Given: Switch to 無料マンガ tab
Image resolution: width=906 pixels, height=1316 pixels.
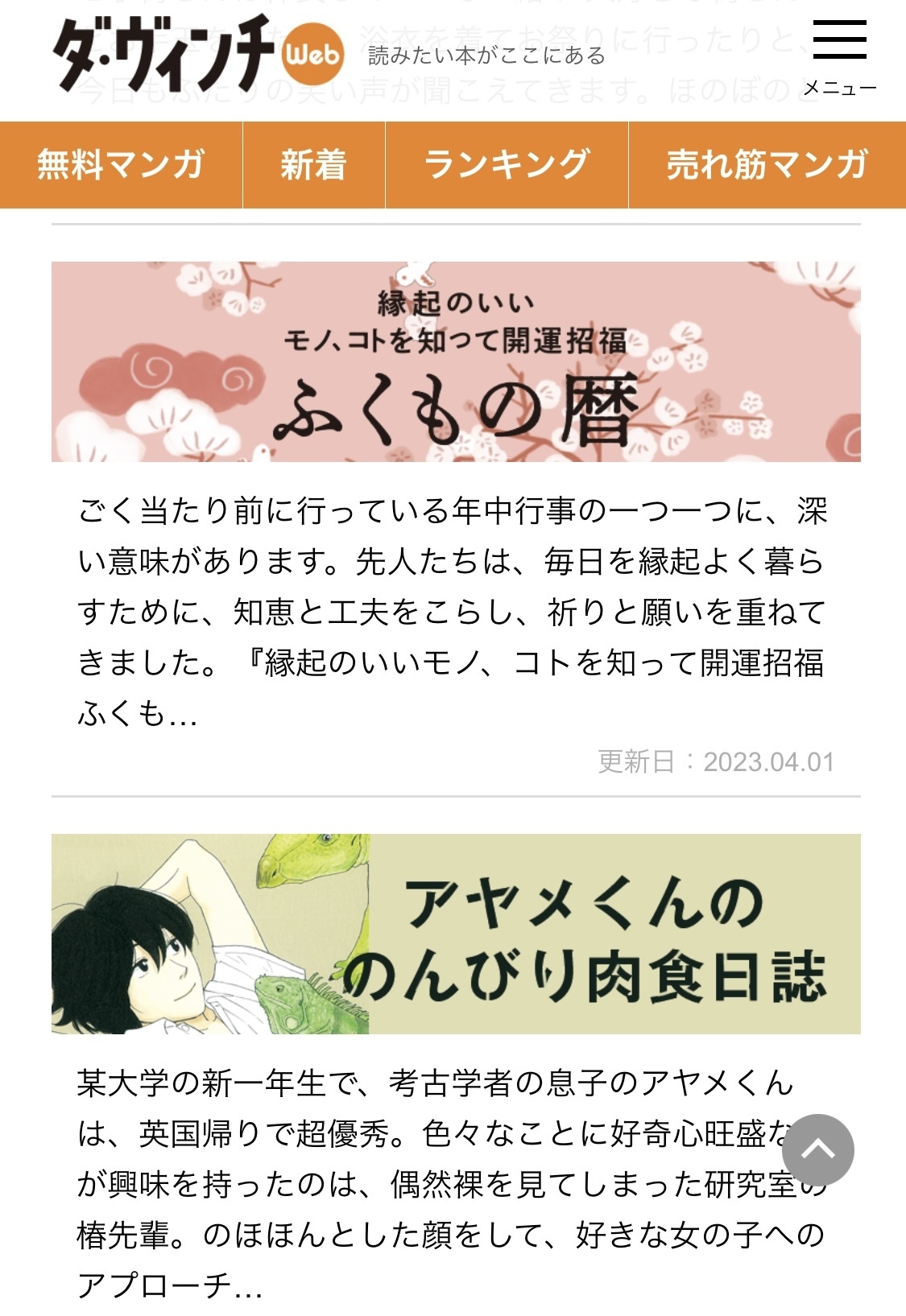Looking at the screenshot, I should pyautogui.click(x=121, y=165).
